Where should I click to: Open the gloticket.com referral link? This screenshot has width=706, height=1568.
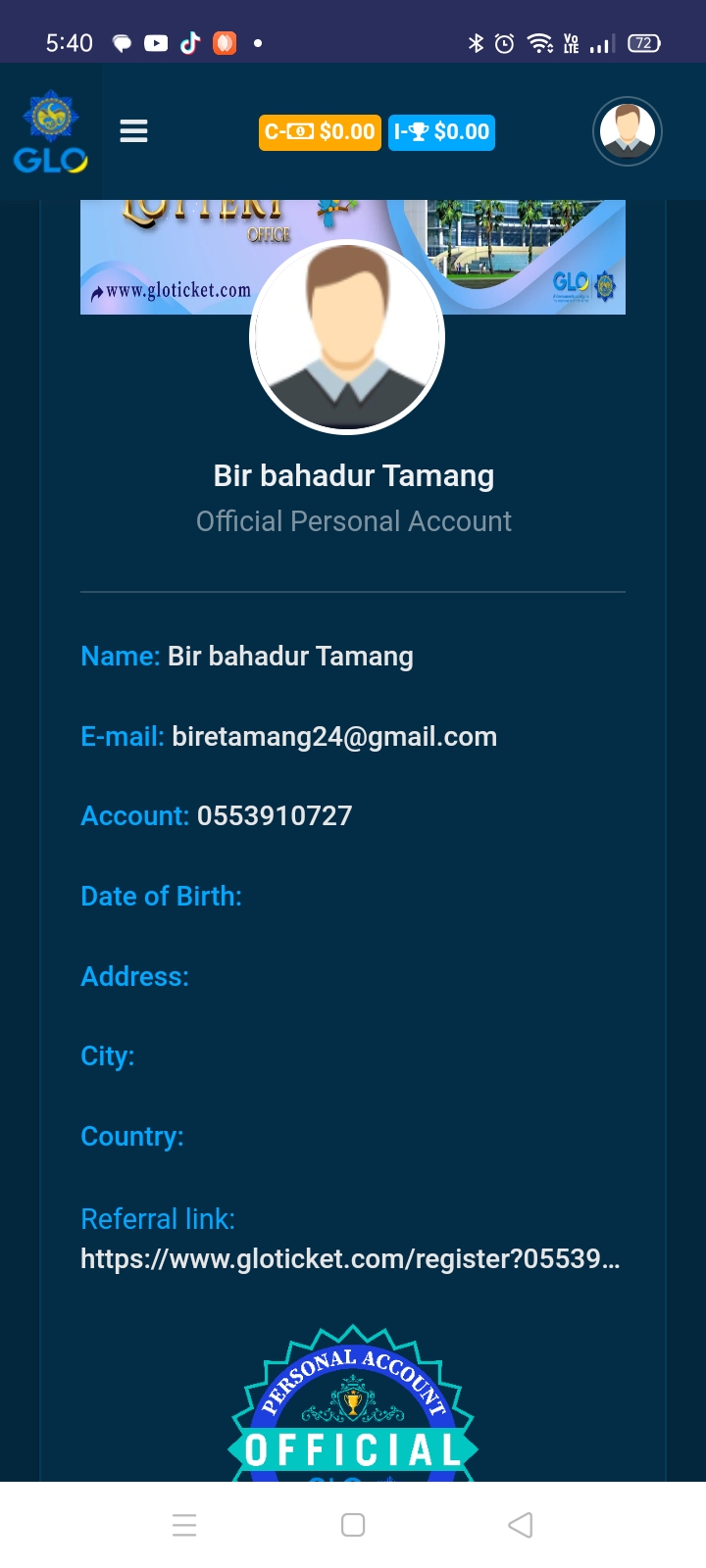pos(350,1258)
